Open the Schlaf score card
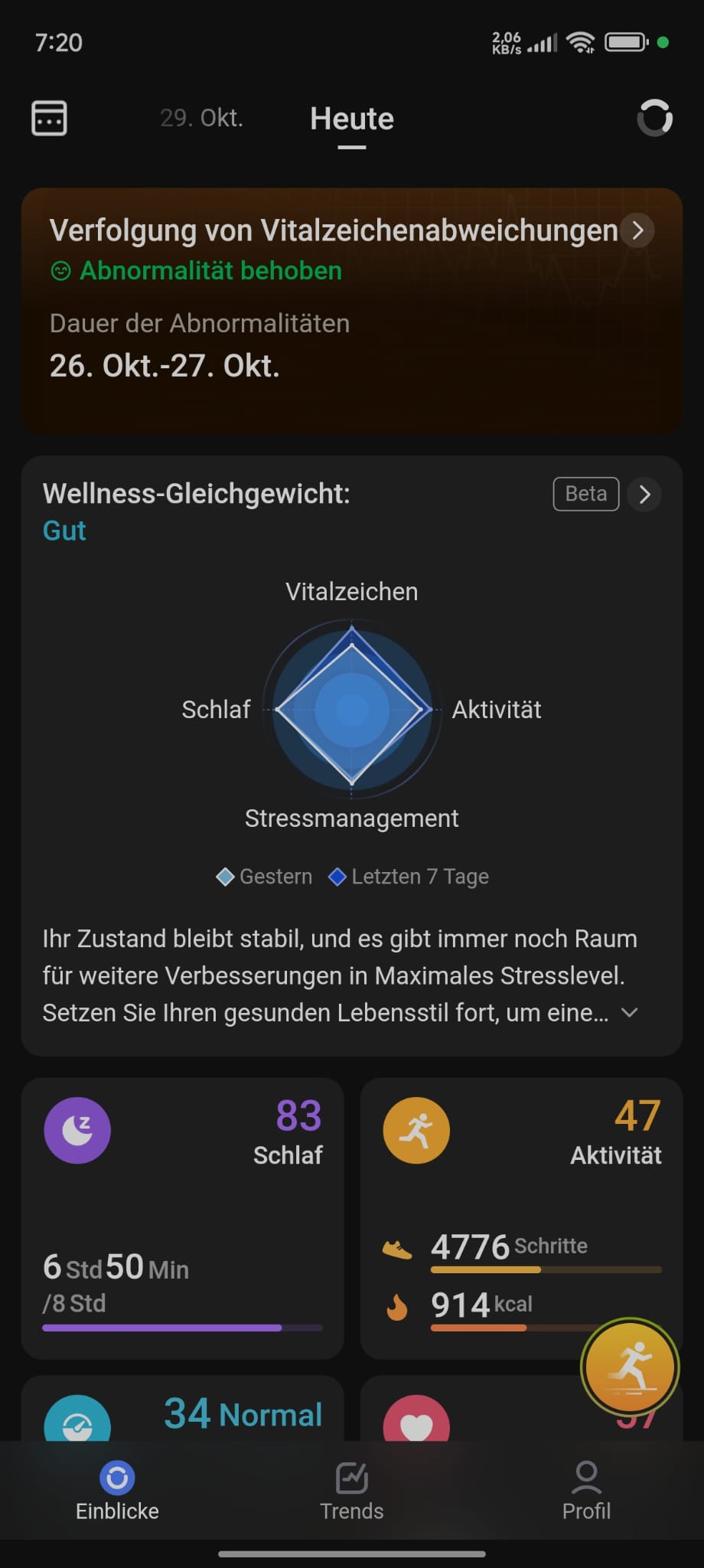This screenshot has height=1568, width=704. (183, 1218)
